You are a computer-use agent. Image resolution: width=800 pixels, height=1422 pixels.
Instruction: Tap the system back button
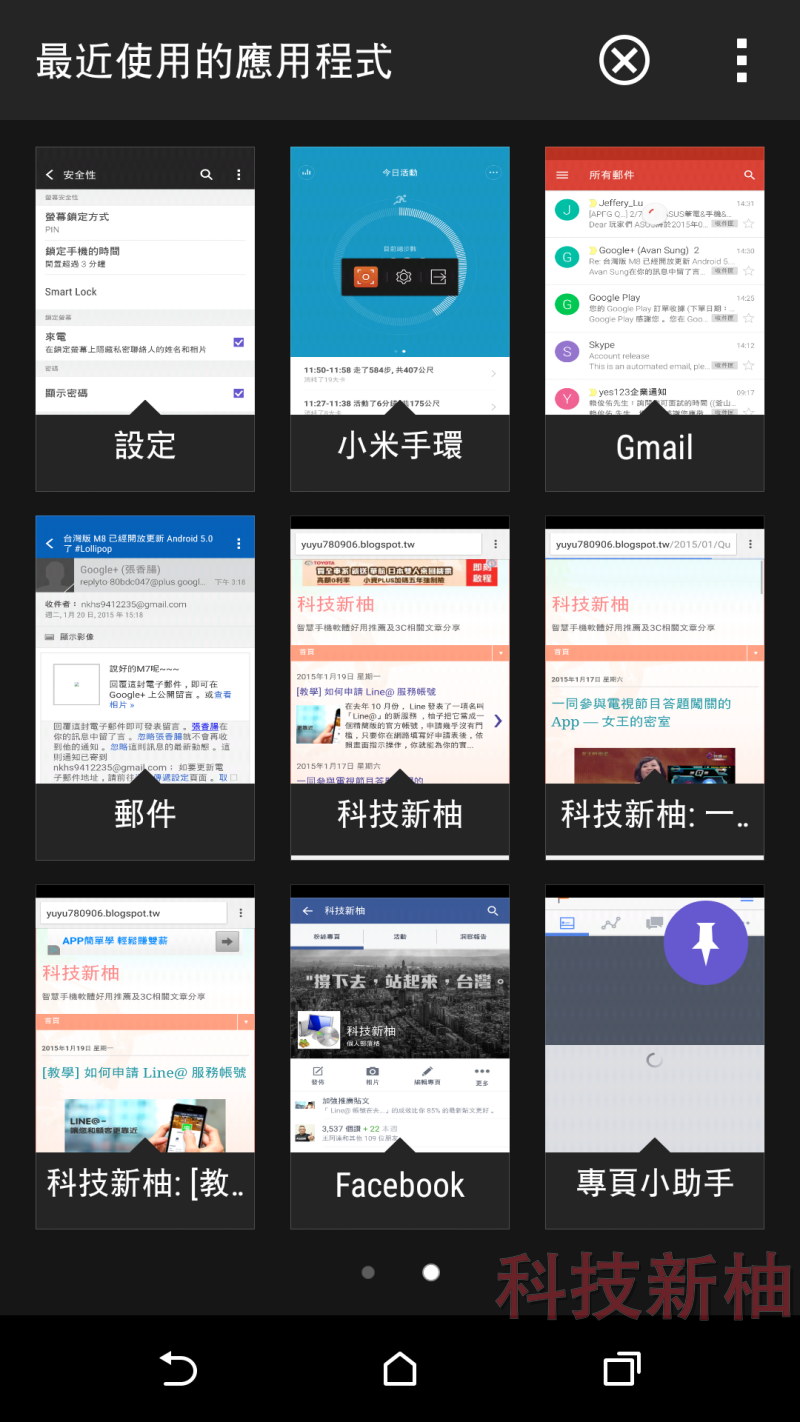point(178,1368)
